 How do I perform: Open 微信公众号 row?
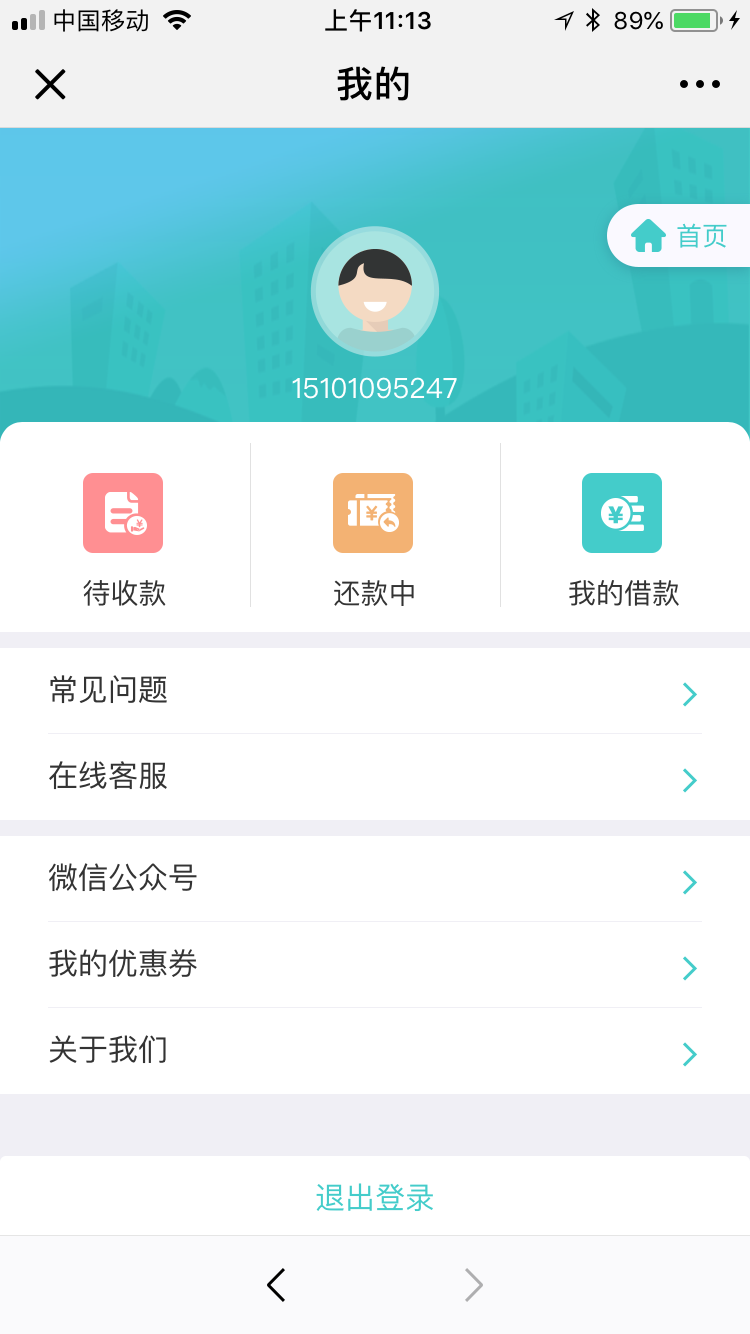[374, 879]
